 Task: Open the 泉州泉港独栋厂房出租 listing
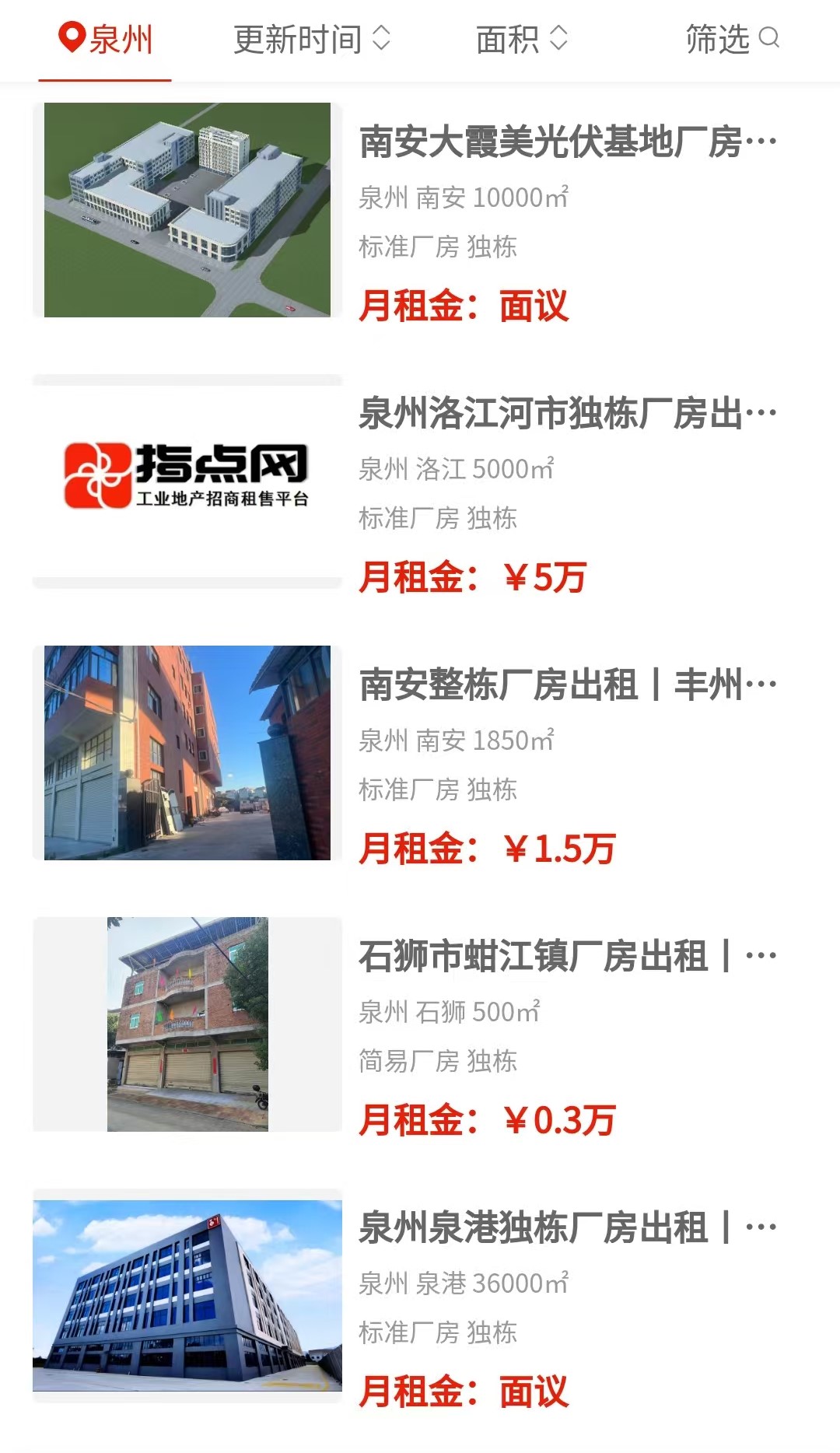click(x=568, y=1228)
